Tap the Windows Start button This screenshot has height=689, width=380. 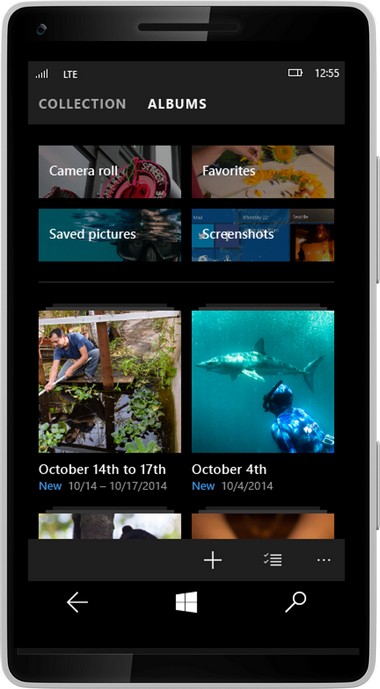186,602
